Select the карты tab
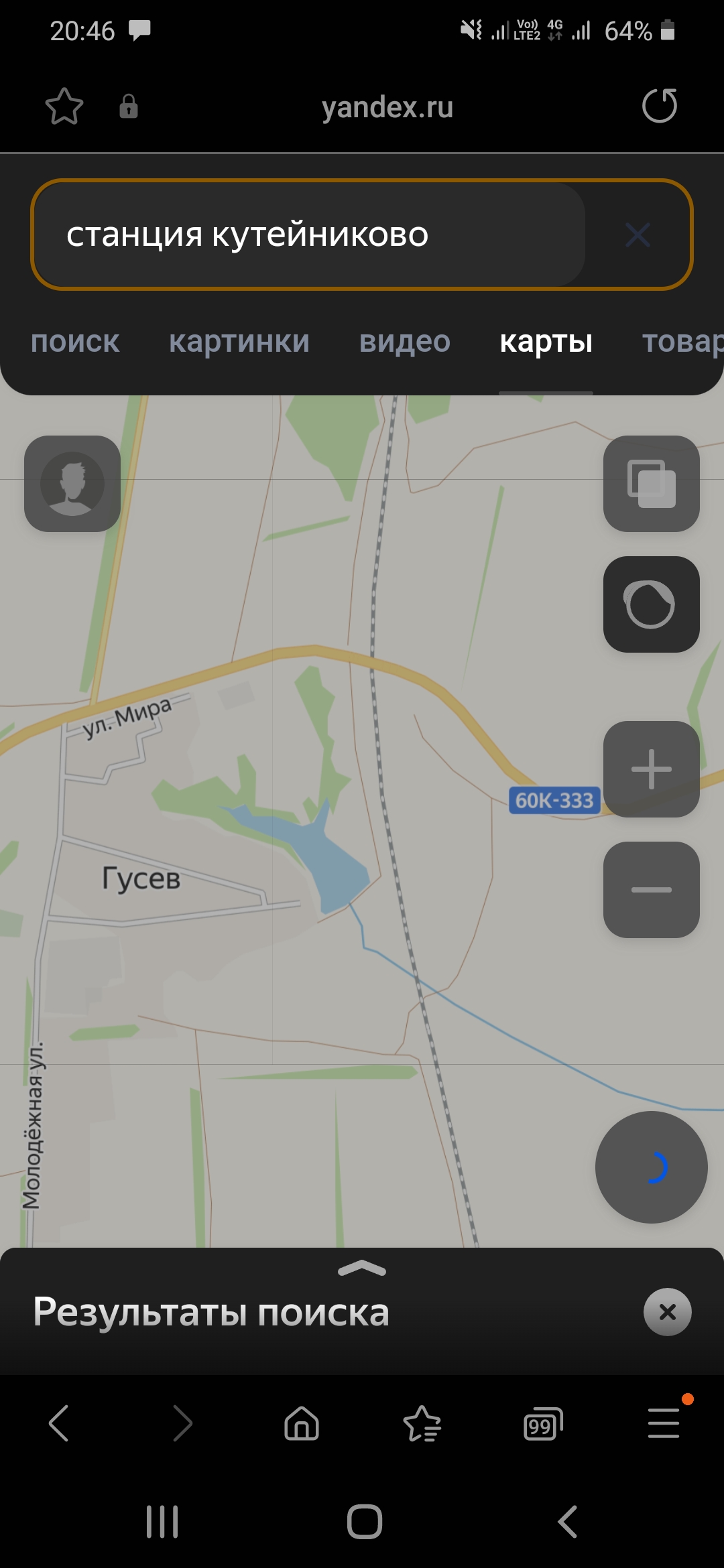Image resolution: width=724 pixels, height=1568 pixels. point(546,342)
